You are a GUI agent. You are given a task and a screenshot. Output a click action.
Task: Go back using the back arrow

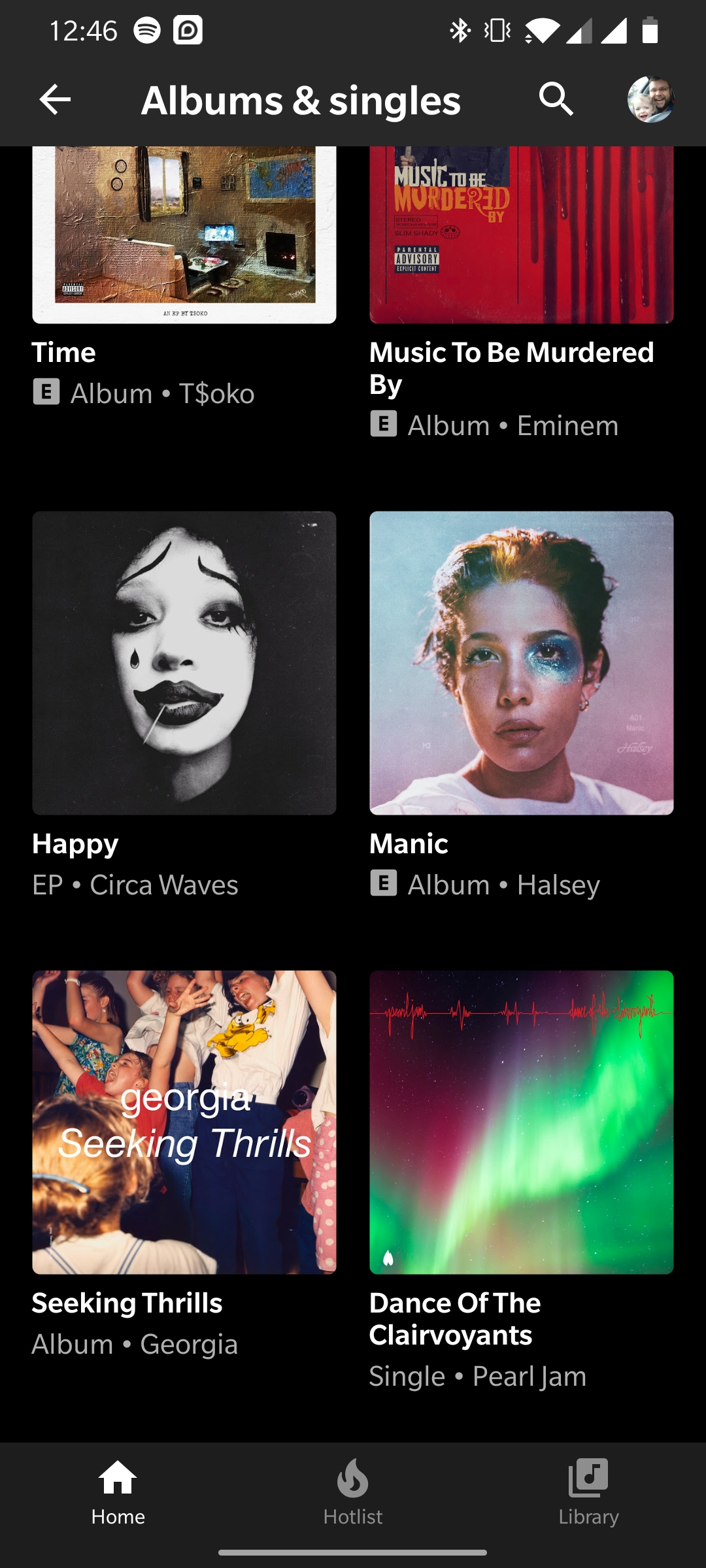[x=55, y=99]
